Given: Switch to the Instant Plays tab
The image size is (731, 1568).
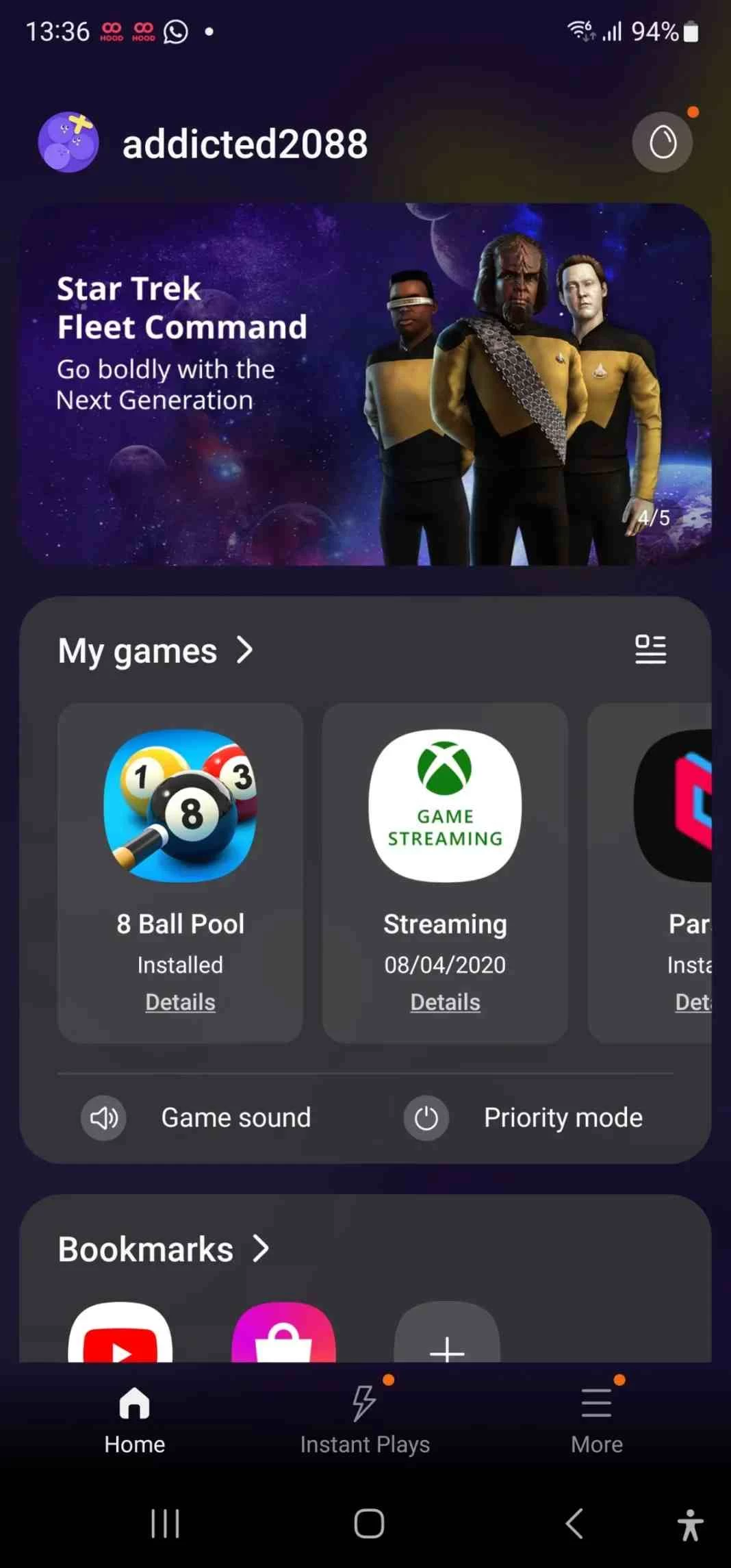Looking at the screenshot, I should (x=365, y=1417).
